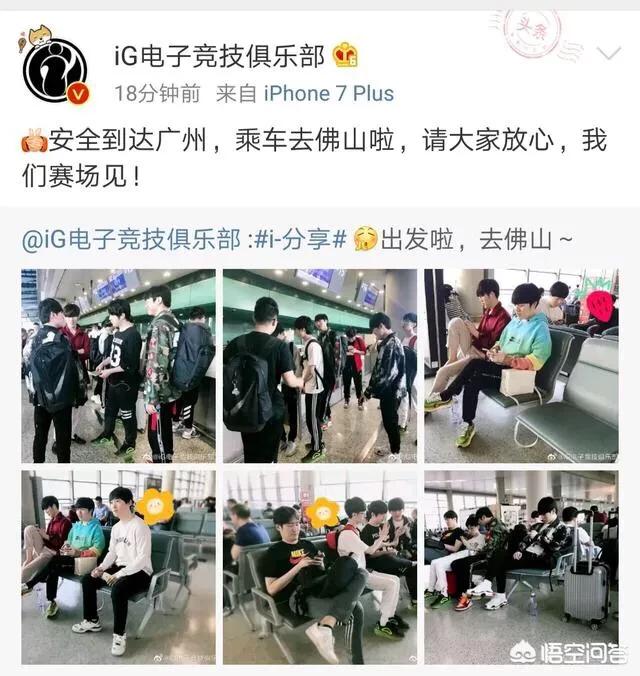The height and width of the screenshot is (676, 640).
Task: View second photo with man wearing black backpack
Action: tap(320, 366)
